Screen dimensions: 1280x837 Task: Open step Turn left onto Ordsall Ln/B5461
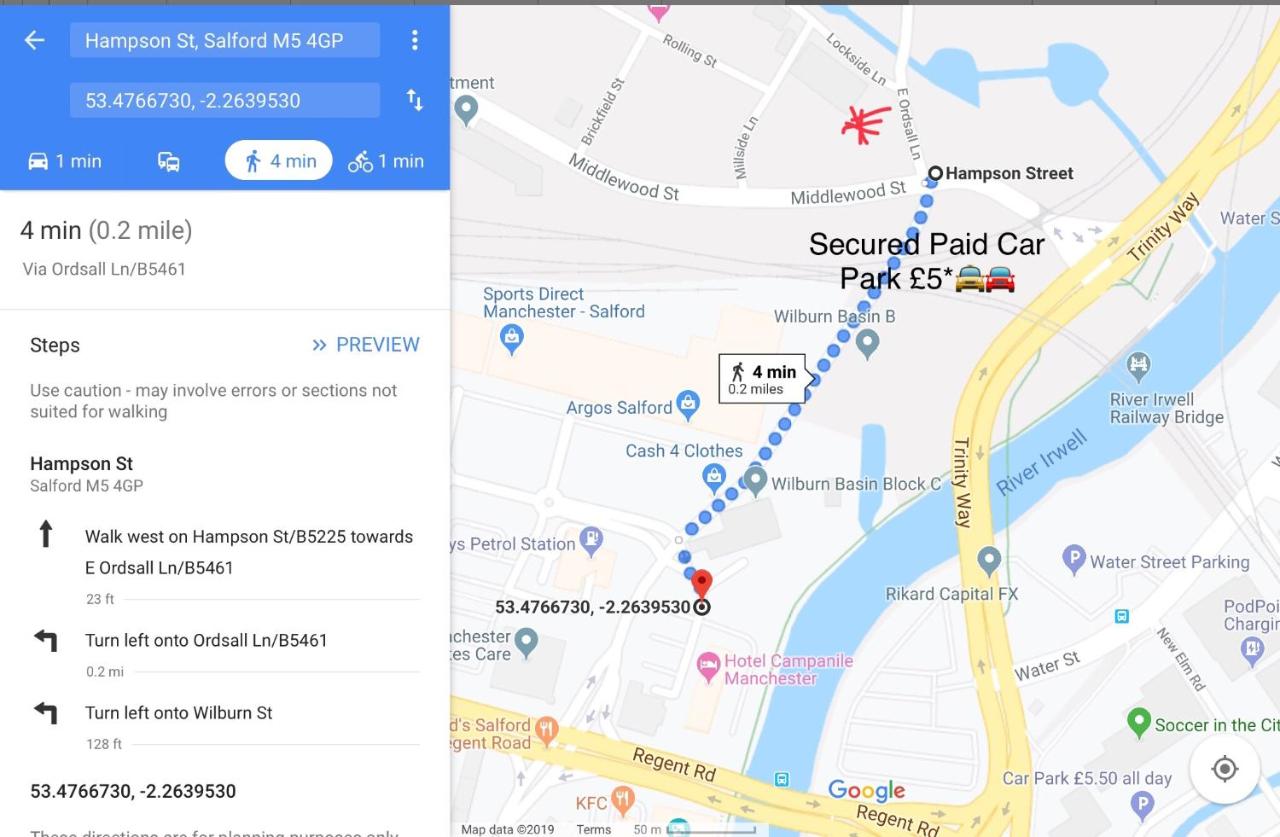206,640
